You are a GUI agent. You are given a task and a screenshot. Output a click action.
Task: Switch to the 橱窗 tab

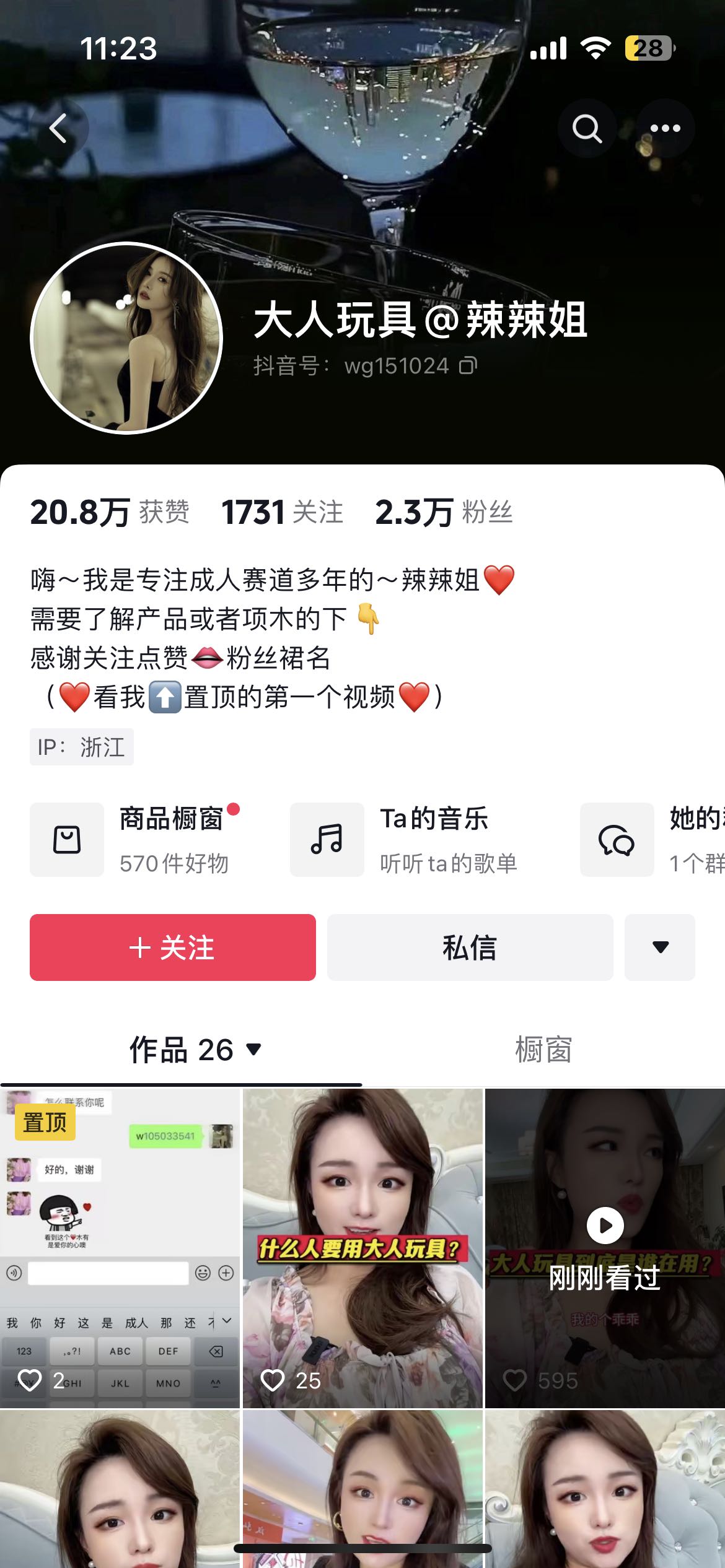[543, 1050]
